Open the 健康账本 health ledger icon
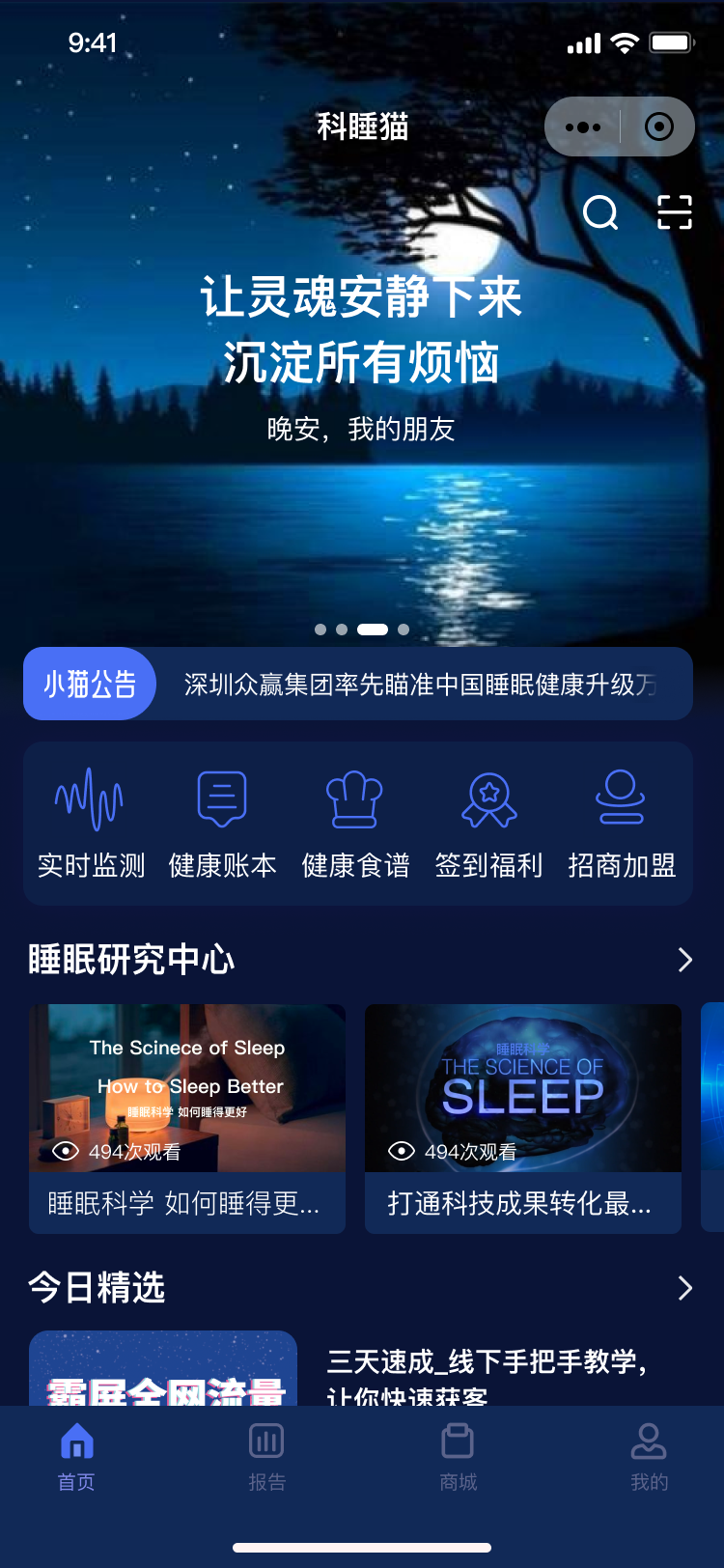The image size is (724, 1568). coord(223,821)
